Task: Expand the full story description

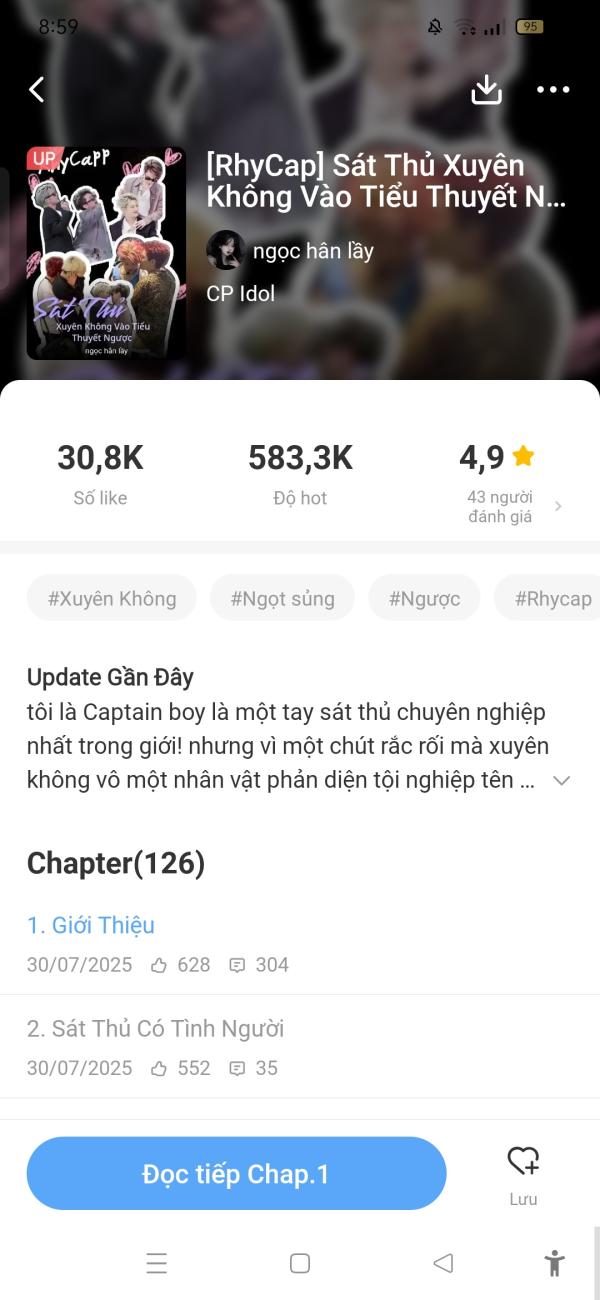Action: (562, 781)
